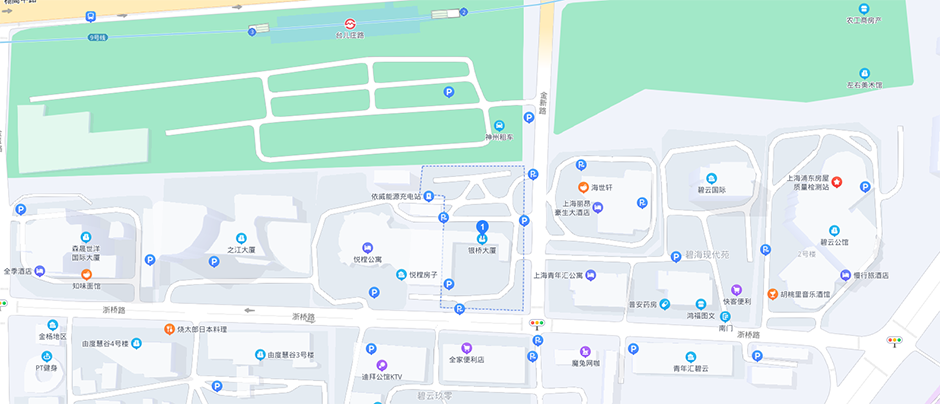Viewport: 940px width, 404px height.
Task: Select the 碧云国际 building marker
Action: 711,177
